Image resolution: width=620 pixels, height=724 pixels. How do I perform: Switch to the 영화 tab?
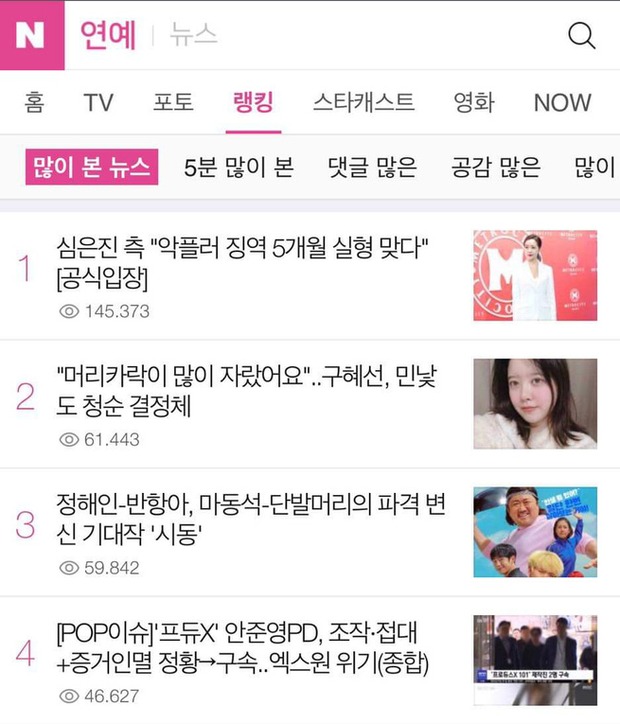[474, 102]
